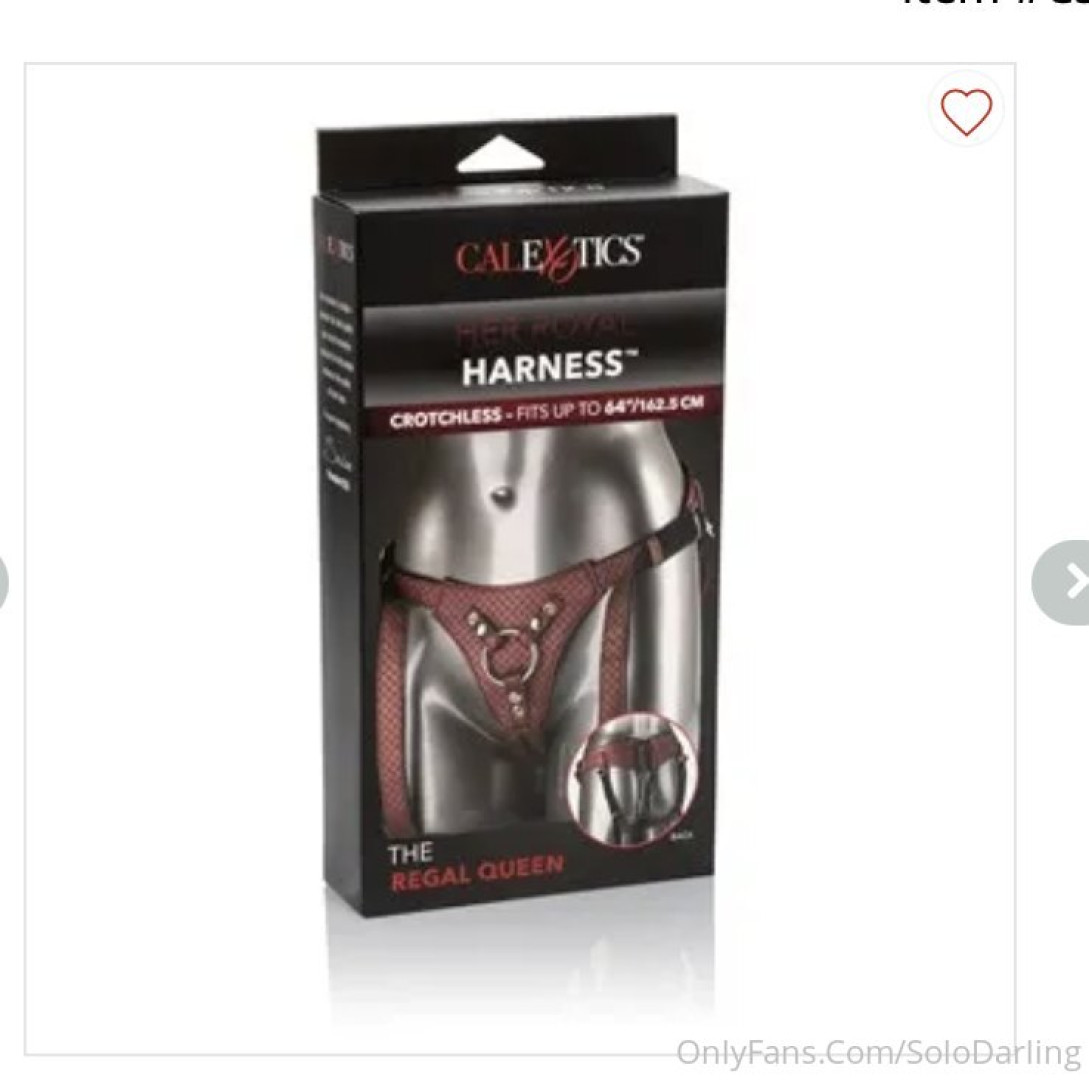This screenshot has width=1089, height=1080.
Task: Go to previous product image
Action: pyautogui.click(x=4, y=582)
